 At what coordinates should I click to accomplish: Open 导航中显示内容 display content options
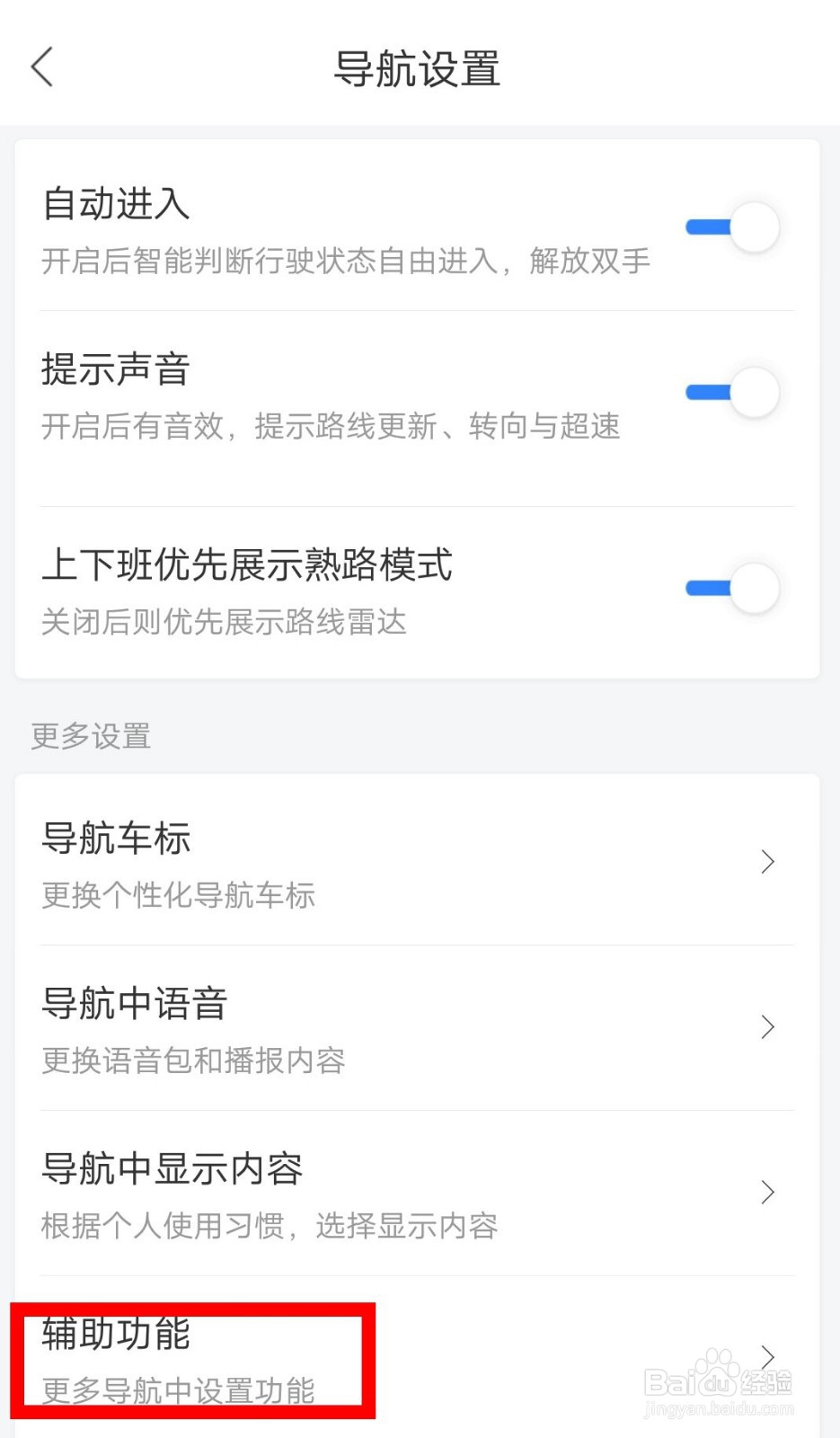pos(172,1168)
